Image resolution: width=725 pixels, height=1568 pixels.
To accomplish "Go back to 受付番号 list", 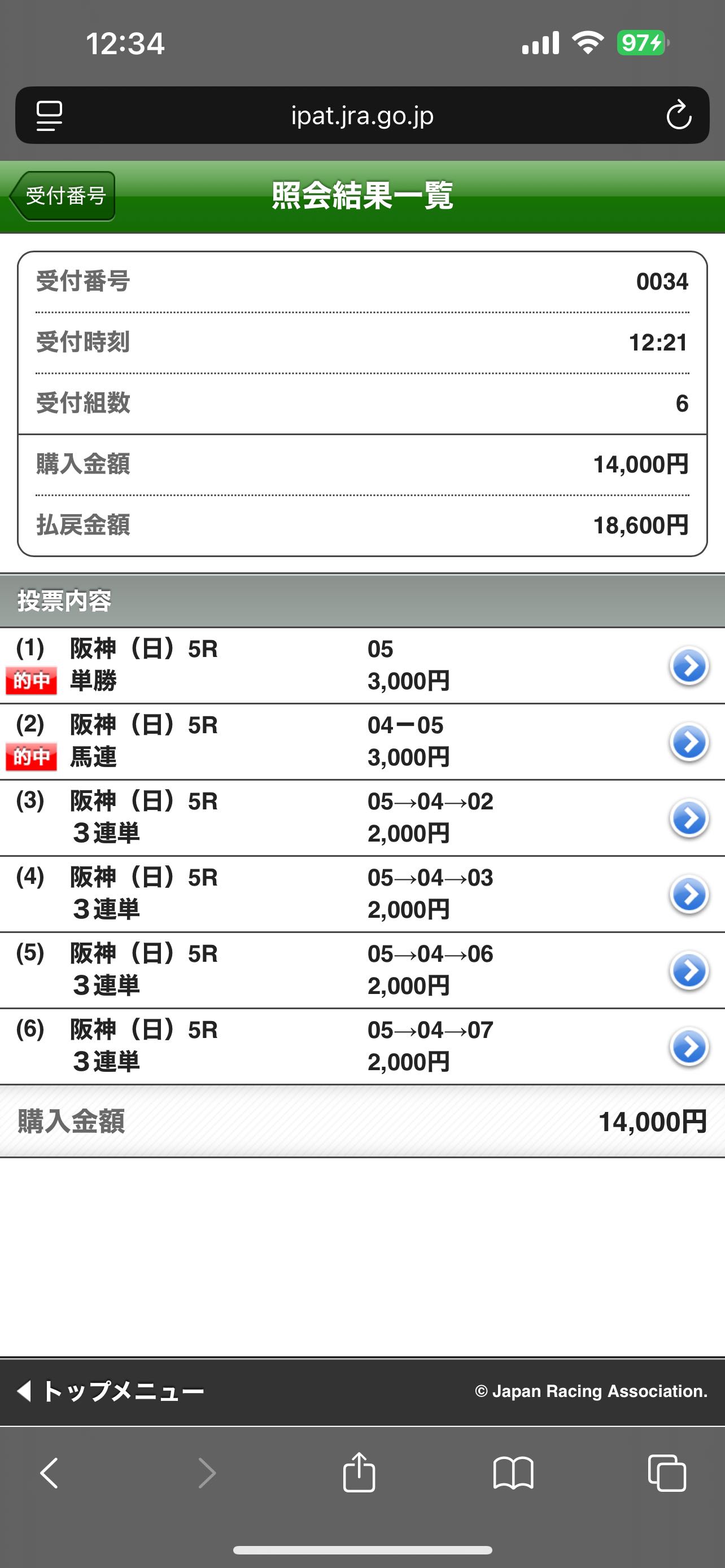I will 63,196.
